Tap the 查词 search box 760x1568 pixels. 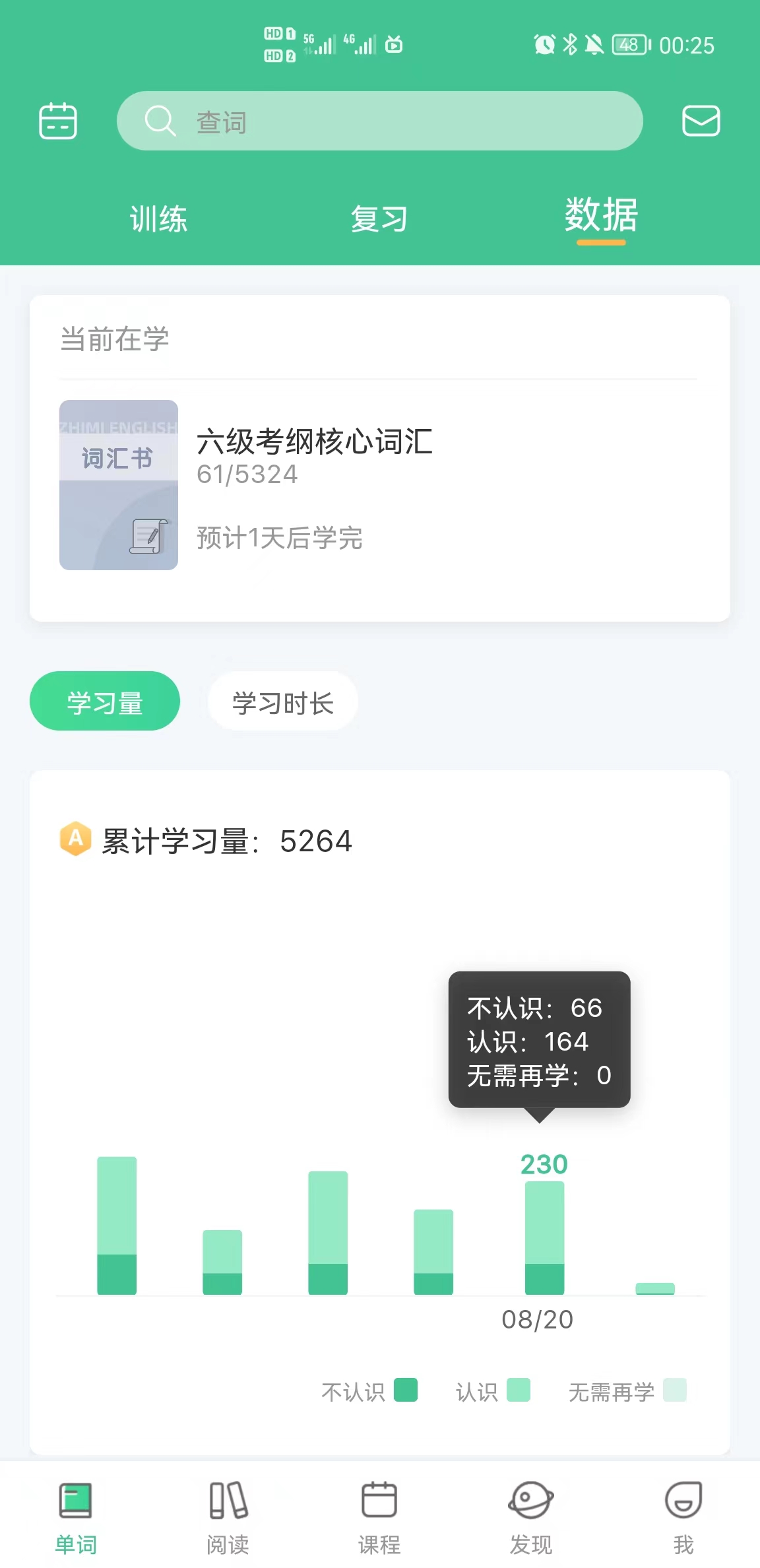click(x=379, y=121)
